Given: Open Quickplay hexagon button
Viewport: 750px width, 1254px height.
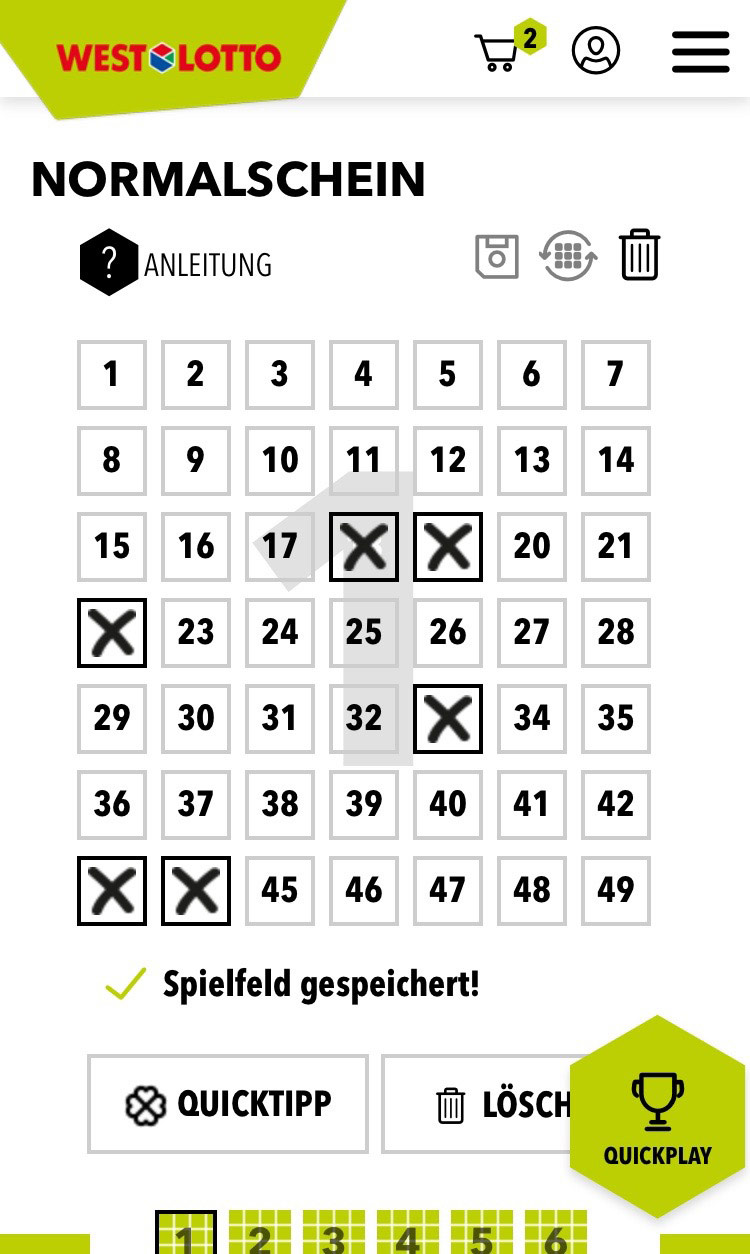Looking at the screenshot, I should tap(658, 1118).
